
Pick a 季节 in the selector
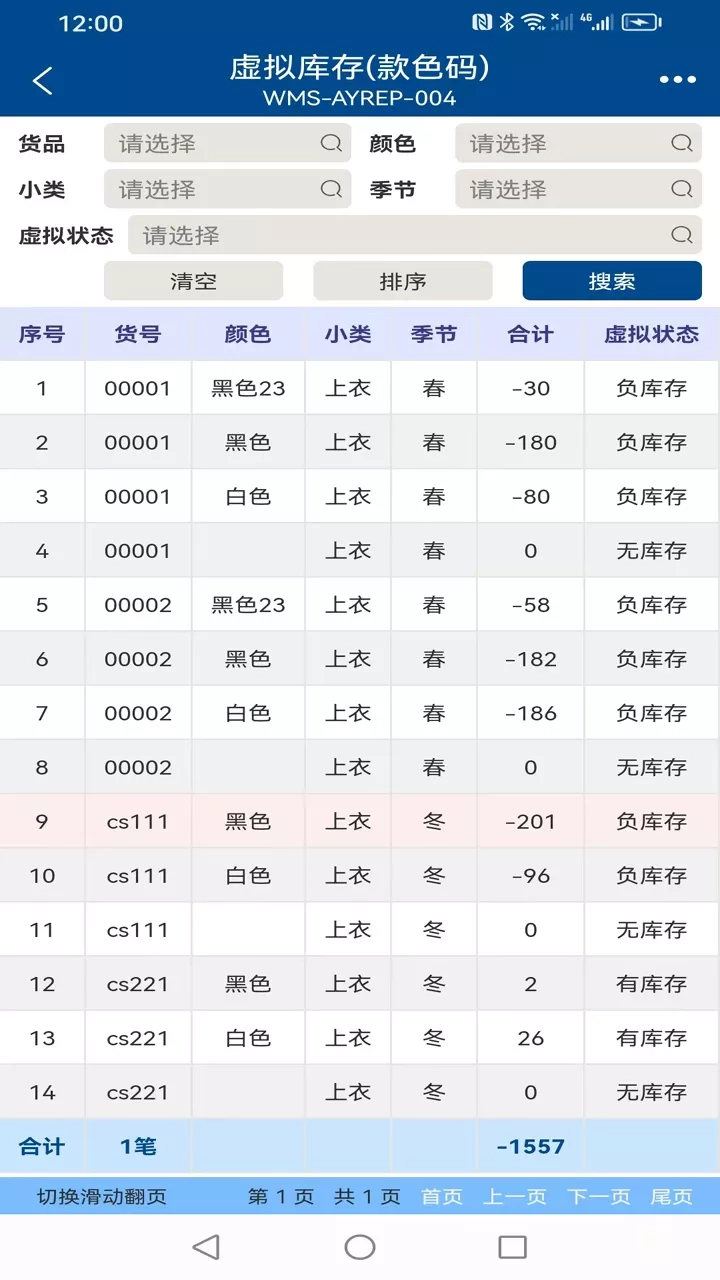pyautogui.click(x=578, y=189)
